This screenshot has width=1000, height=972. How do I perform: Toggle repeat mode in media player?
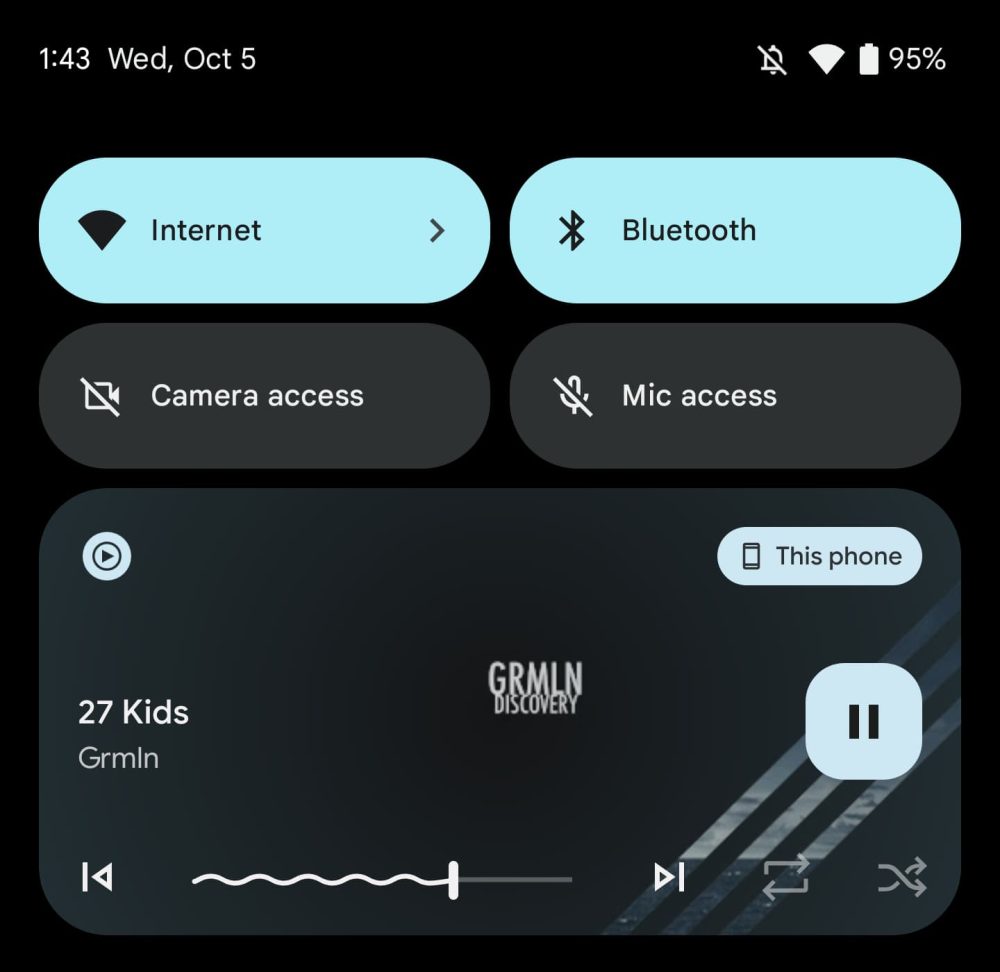pyautogui.click(x=786, y=878)
